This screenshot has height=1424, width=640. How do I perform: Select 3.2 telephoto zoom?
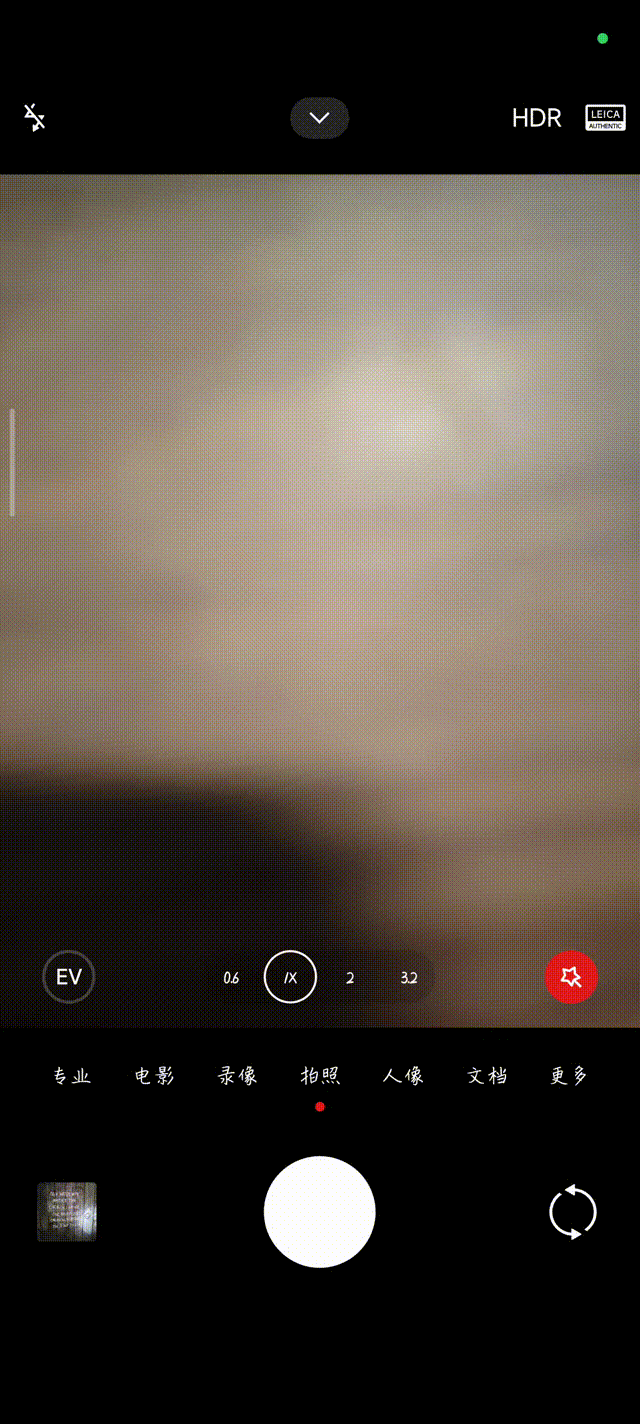[409, 978]
